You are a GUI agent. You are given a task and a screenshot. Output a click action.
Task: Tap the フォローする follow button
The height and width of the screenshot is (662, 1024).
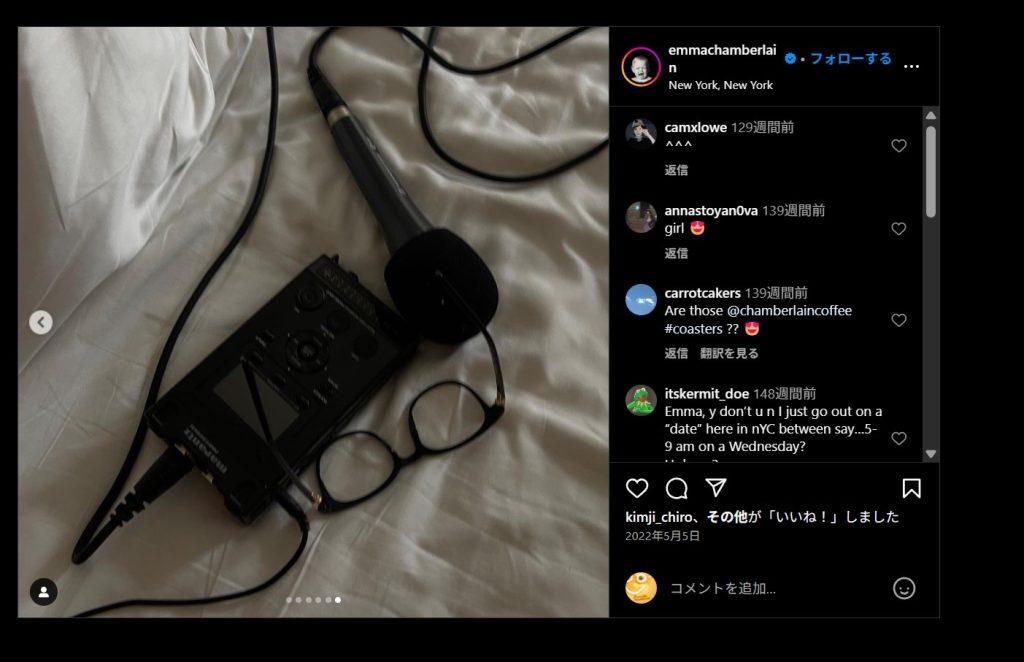pos(850,59)
